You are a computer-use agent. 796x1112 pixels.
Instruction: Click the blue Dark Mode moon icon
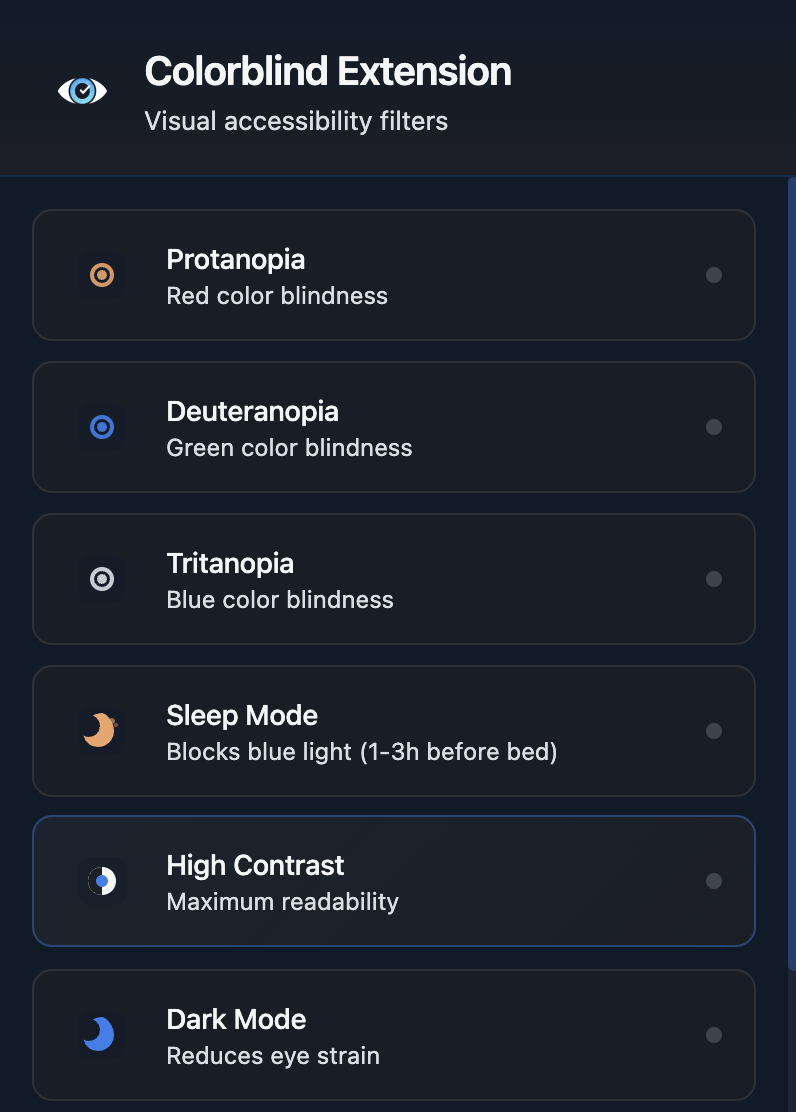coord(101,1035)
